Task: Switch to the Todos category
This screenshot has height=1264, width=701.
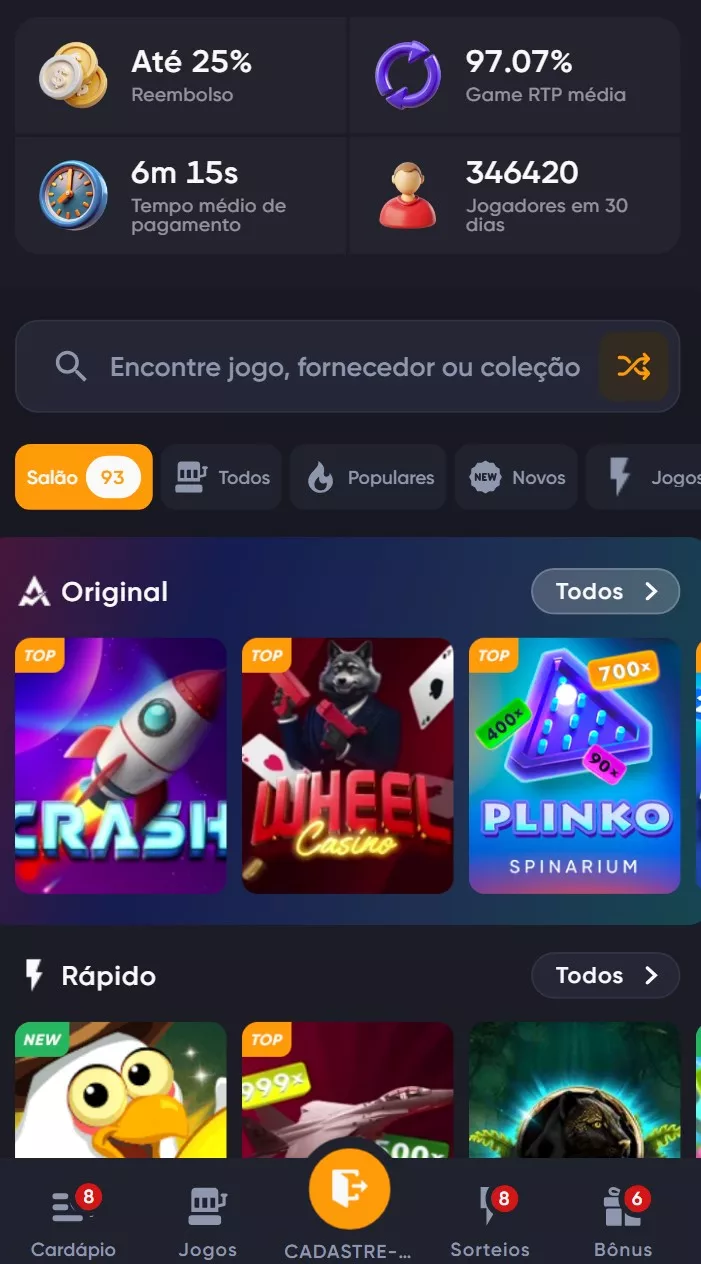Action: 223,477
